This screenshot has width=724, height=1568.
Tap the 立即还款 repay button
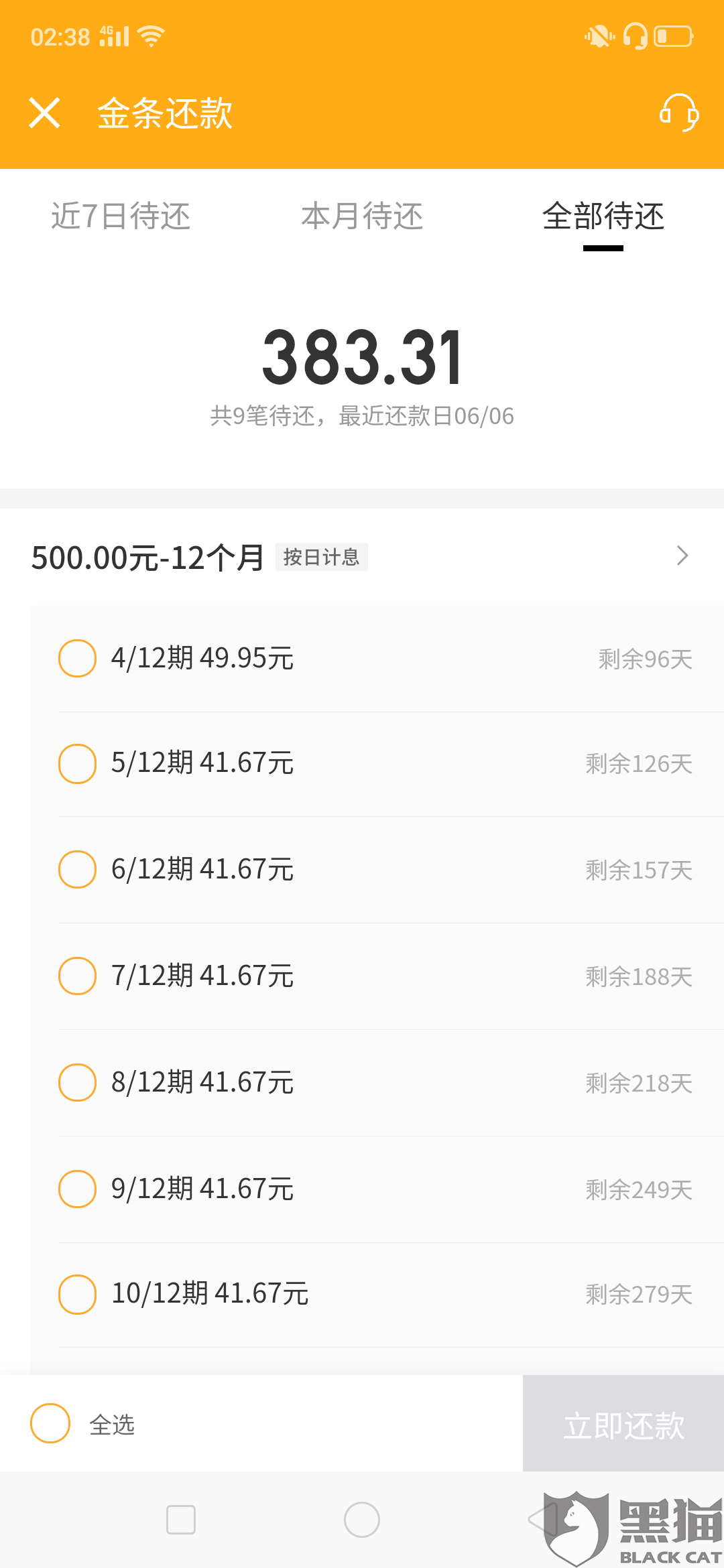[623, 1424]
